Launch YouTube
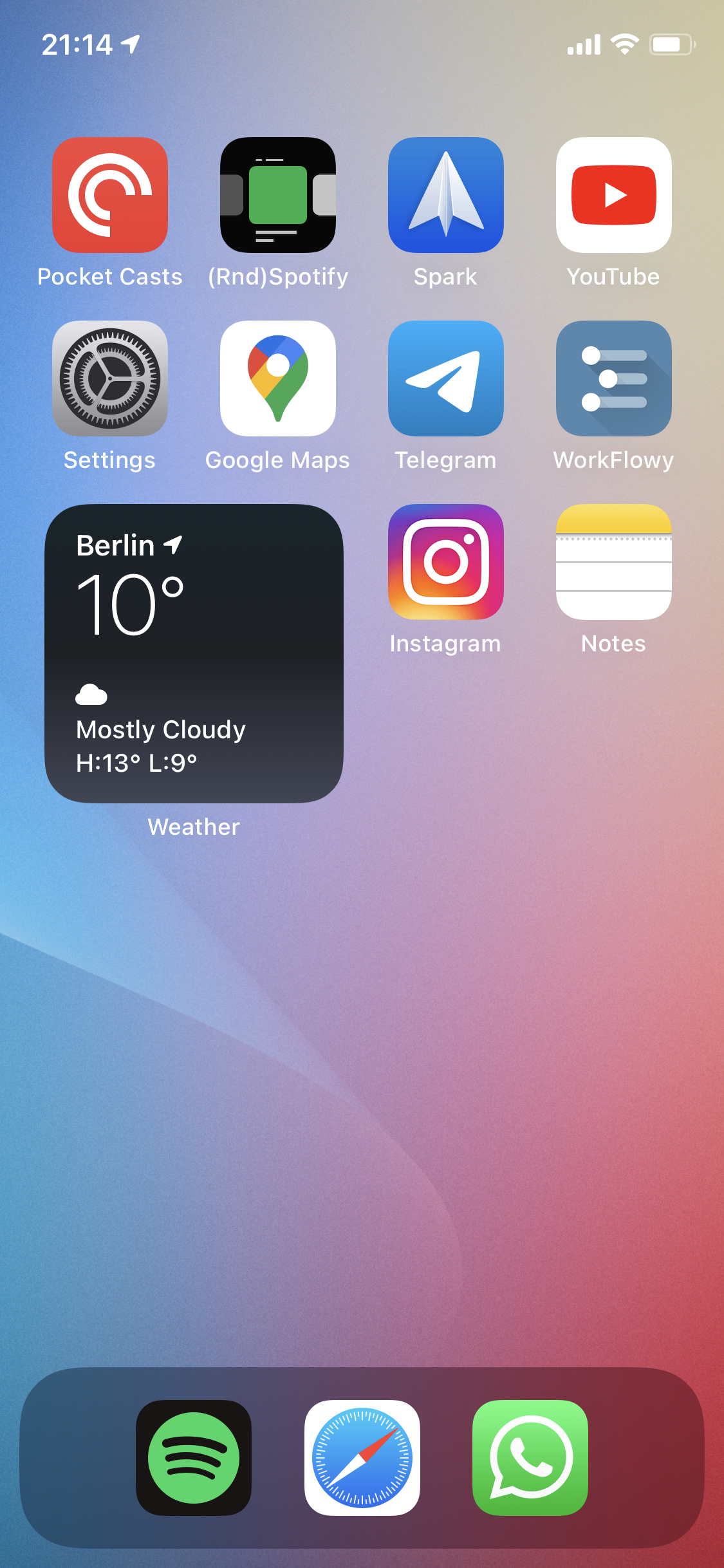 [614, 195]
